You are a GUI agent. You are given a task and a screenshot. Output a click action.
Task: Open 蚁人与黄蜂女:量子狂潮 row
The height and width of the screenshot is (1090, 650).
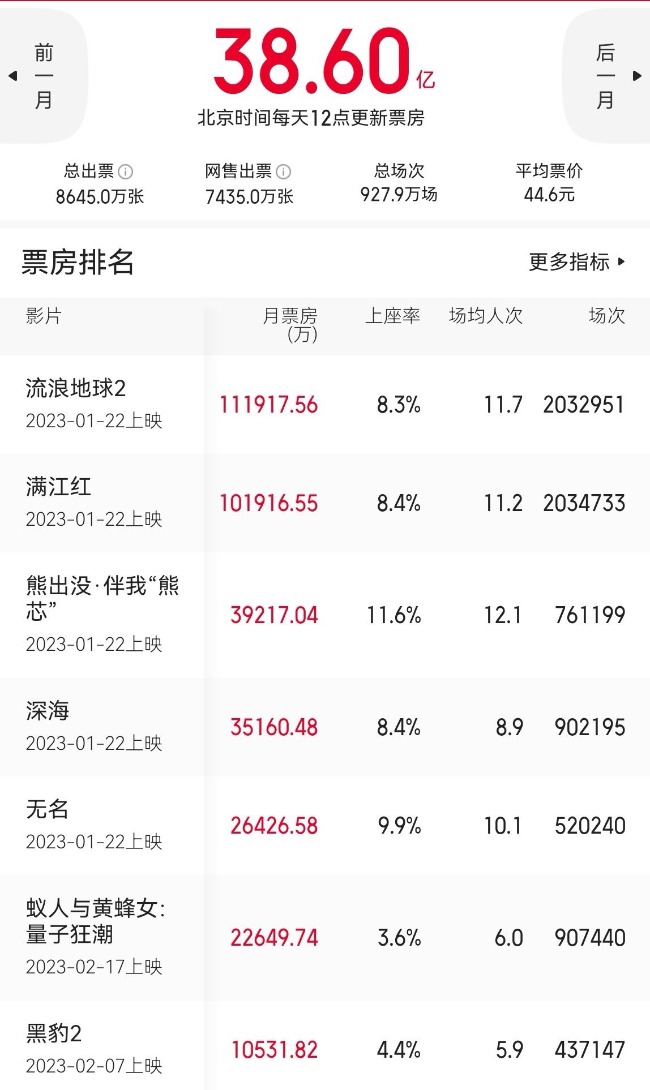(325, 938)
